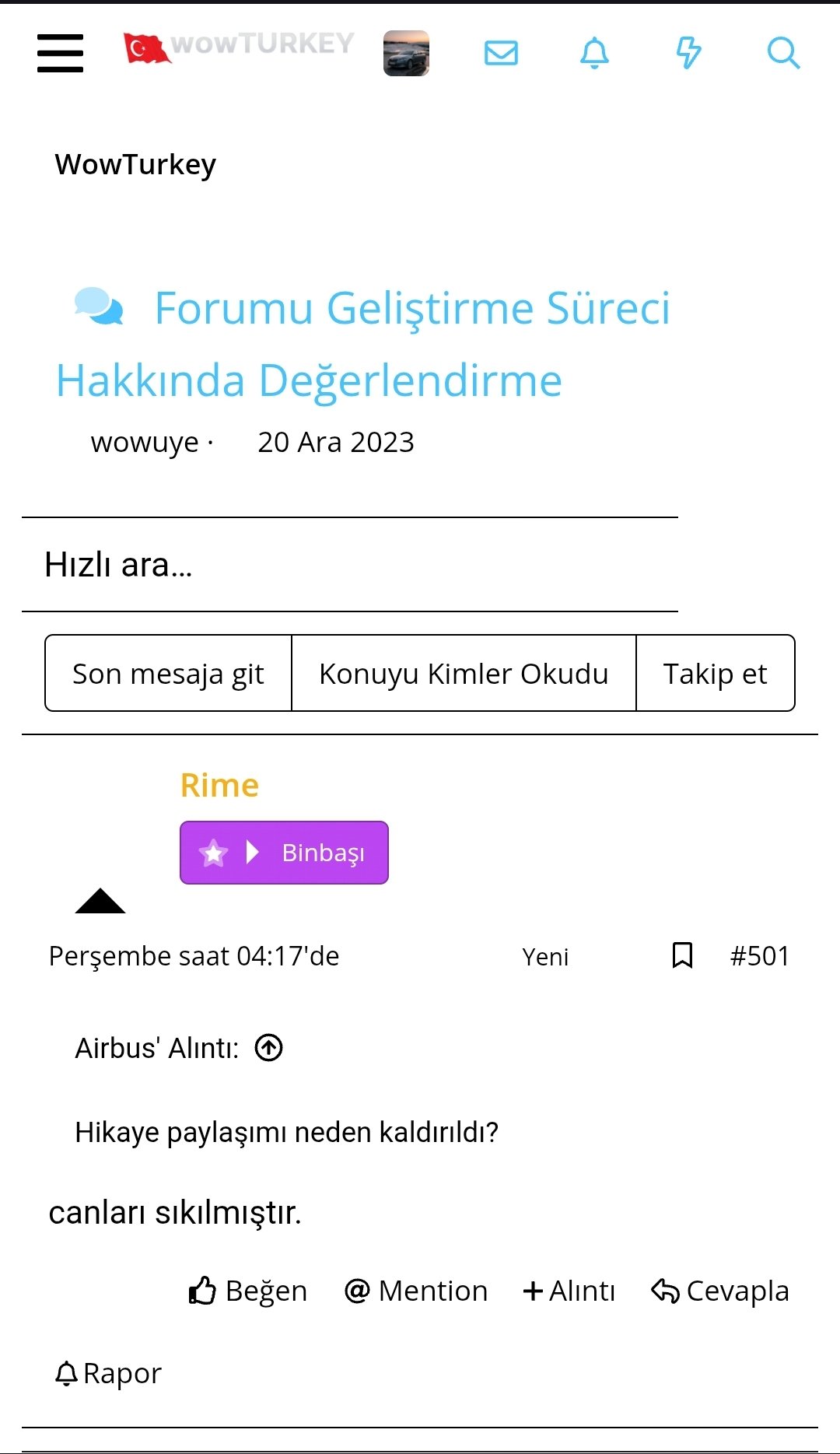Bookmark post #501

coord(682,955)
